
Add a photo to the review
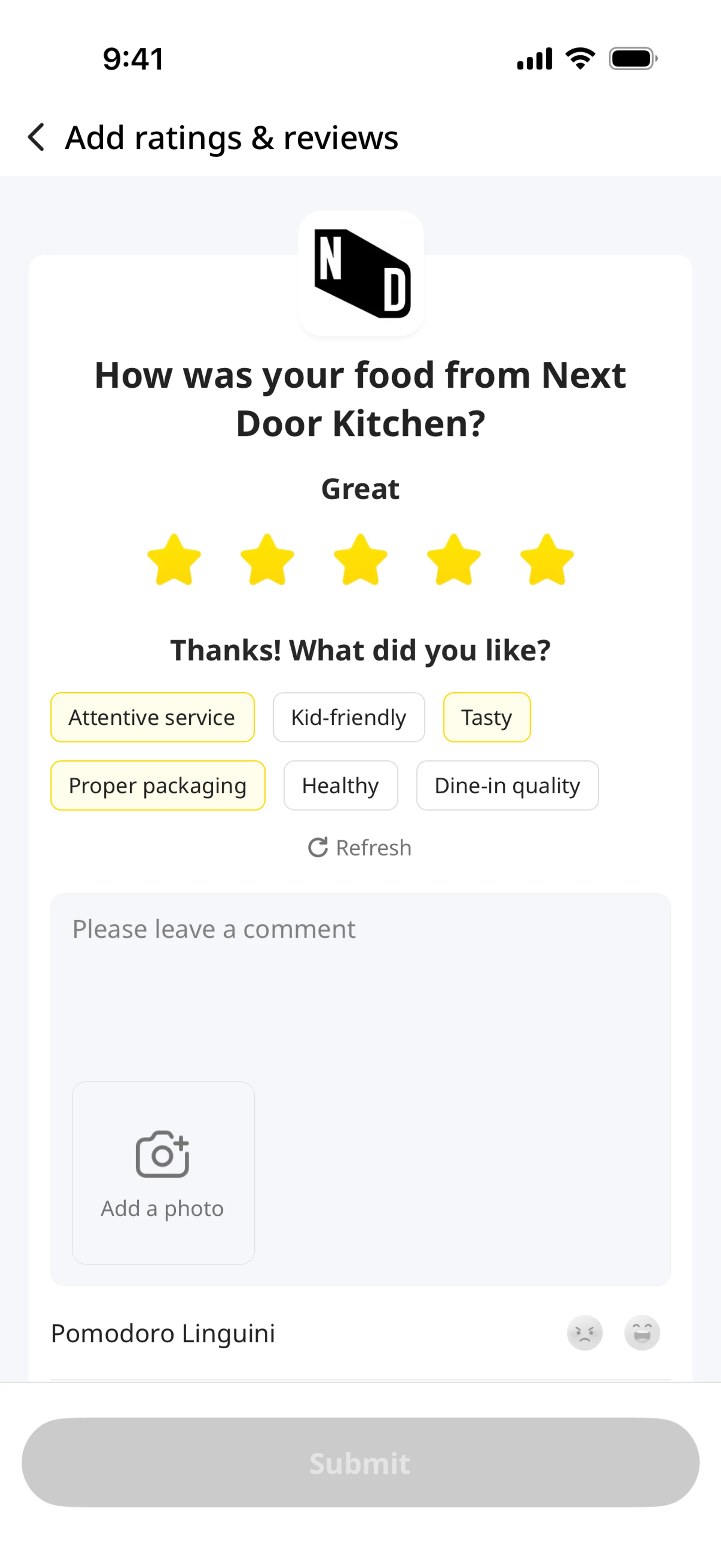pos(163,1172)
